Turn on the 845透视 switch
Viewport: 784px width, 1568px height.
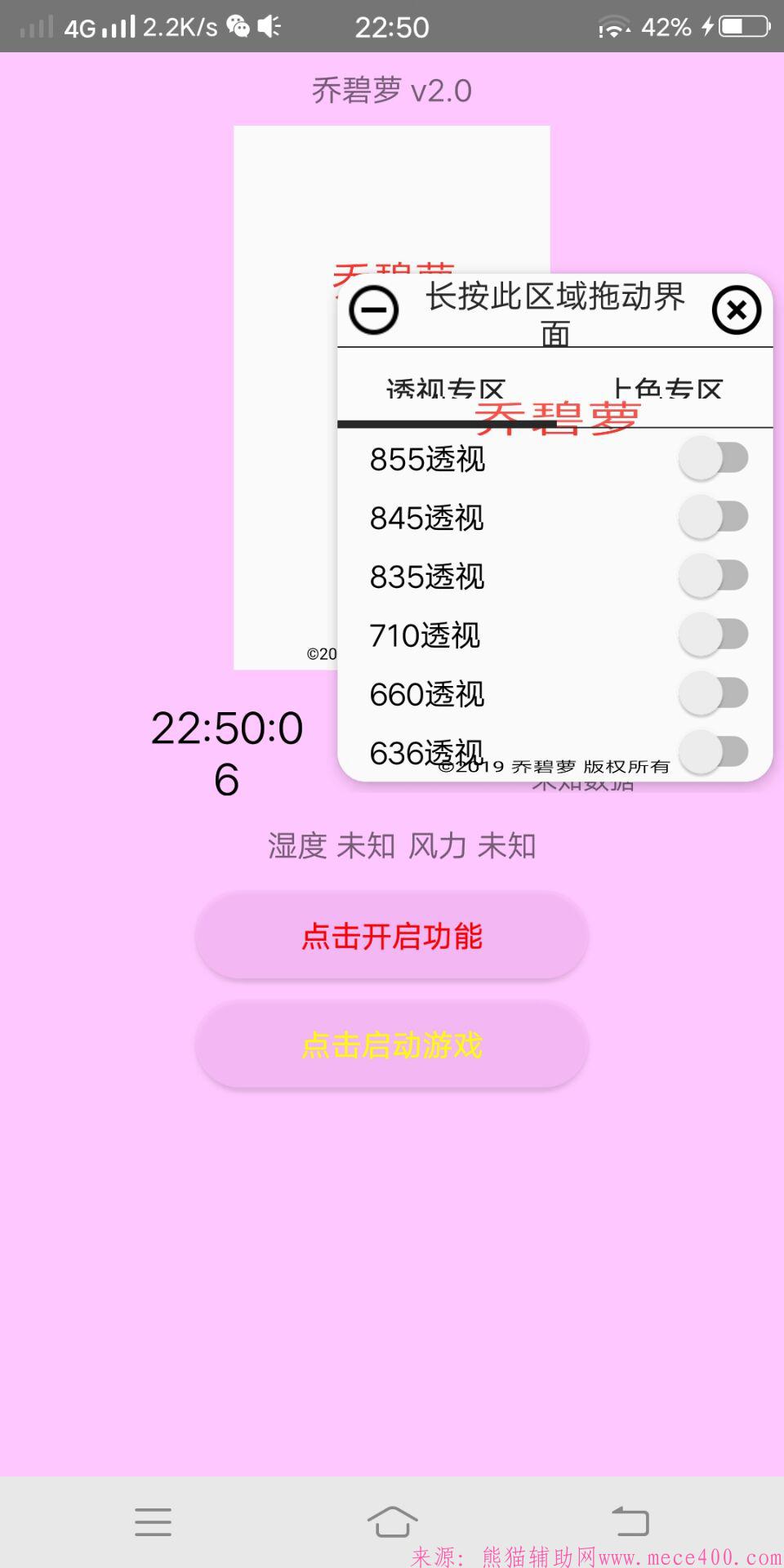pos(714,517)
